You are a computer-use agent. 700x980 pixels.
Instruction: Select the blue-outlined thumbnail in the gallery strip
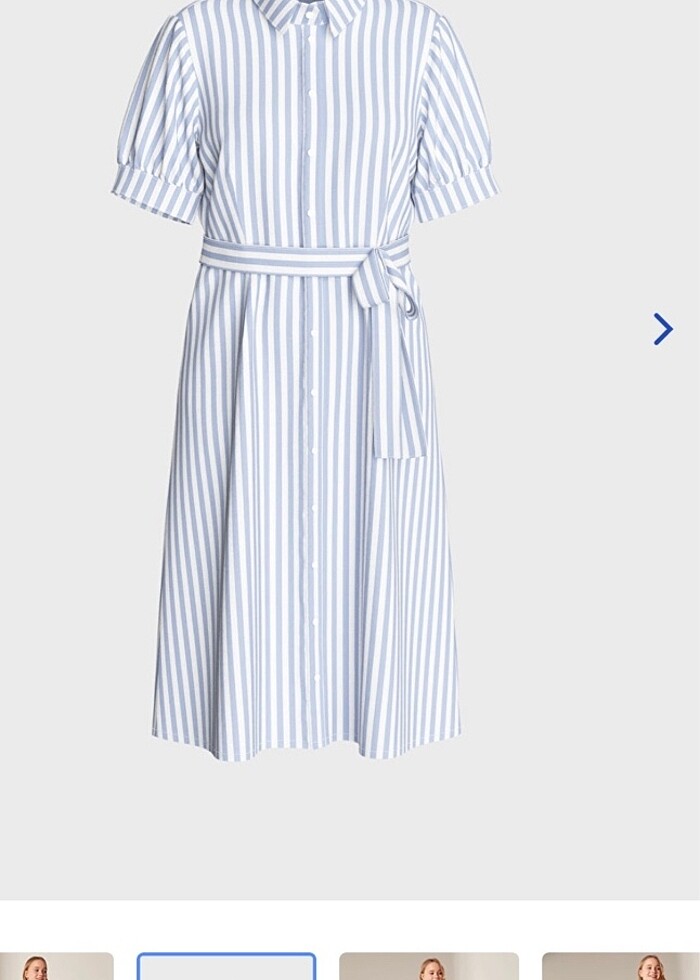coord(226,967)
